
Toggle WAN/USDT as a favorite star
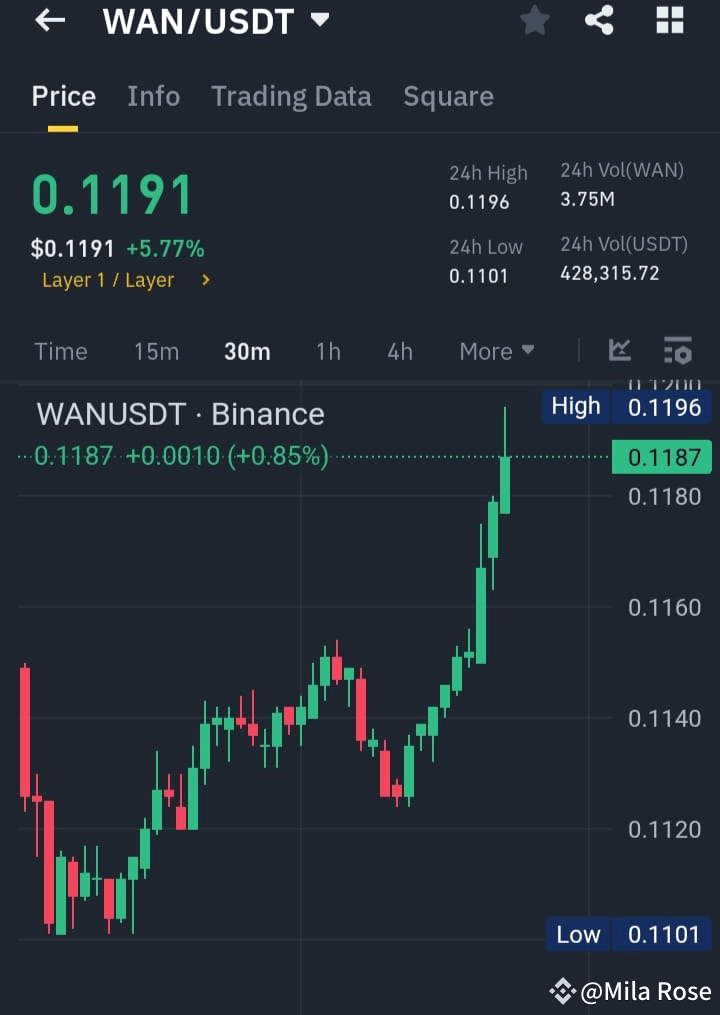pos(534,21)
